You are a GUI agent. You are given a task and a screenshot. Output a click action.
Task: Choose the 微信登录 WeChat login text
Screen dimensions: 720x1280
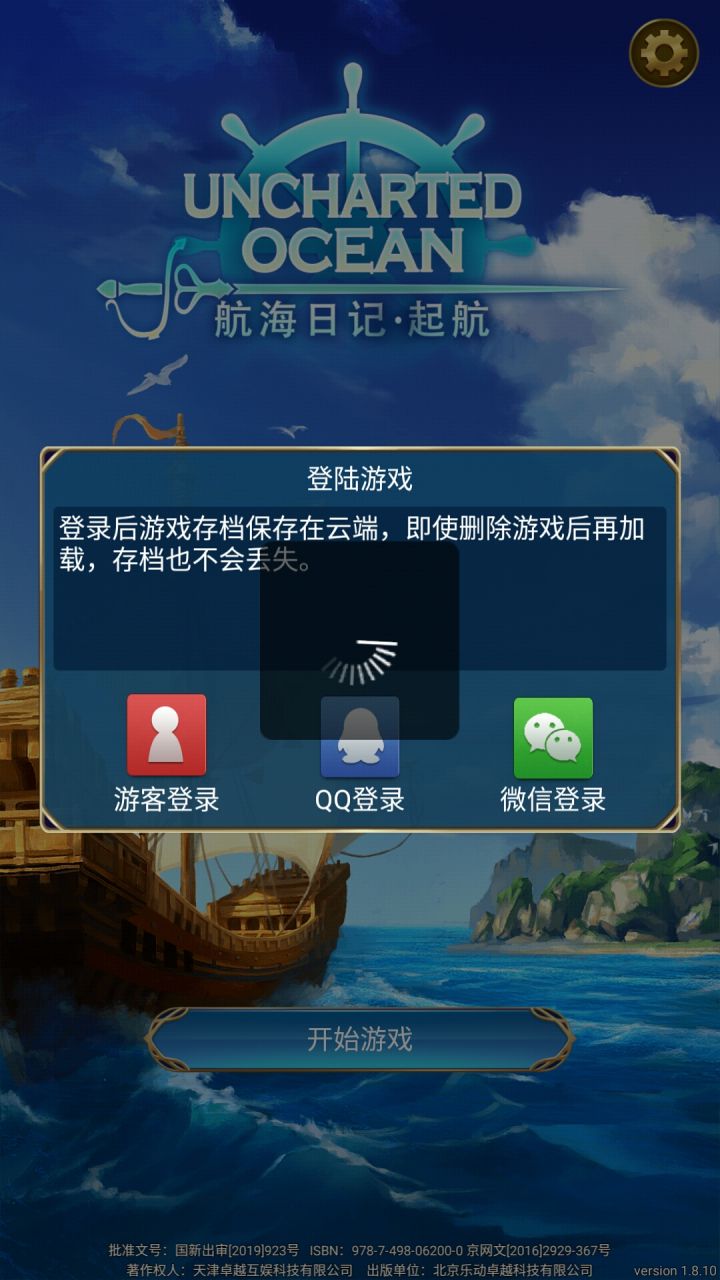pyautogui.click(x=556, y=800)
